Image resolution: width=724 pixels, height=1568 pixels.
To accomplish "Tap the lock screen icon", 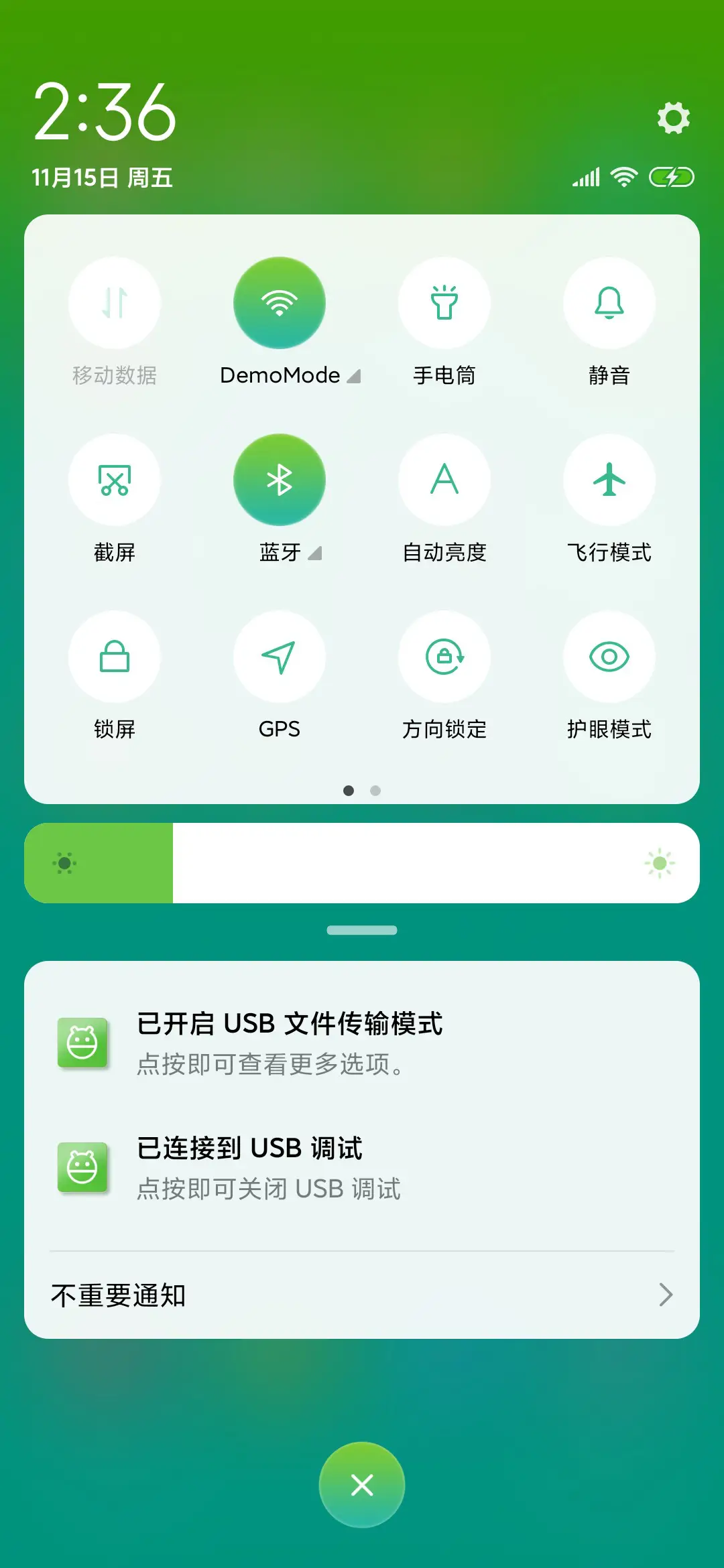I will [x=115, y=657].
